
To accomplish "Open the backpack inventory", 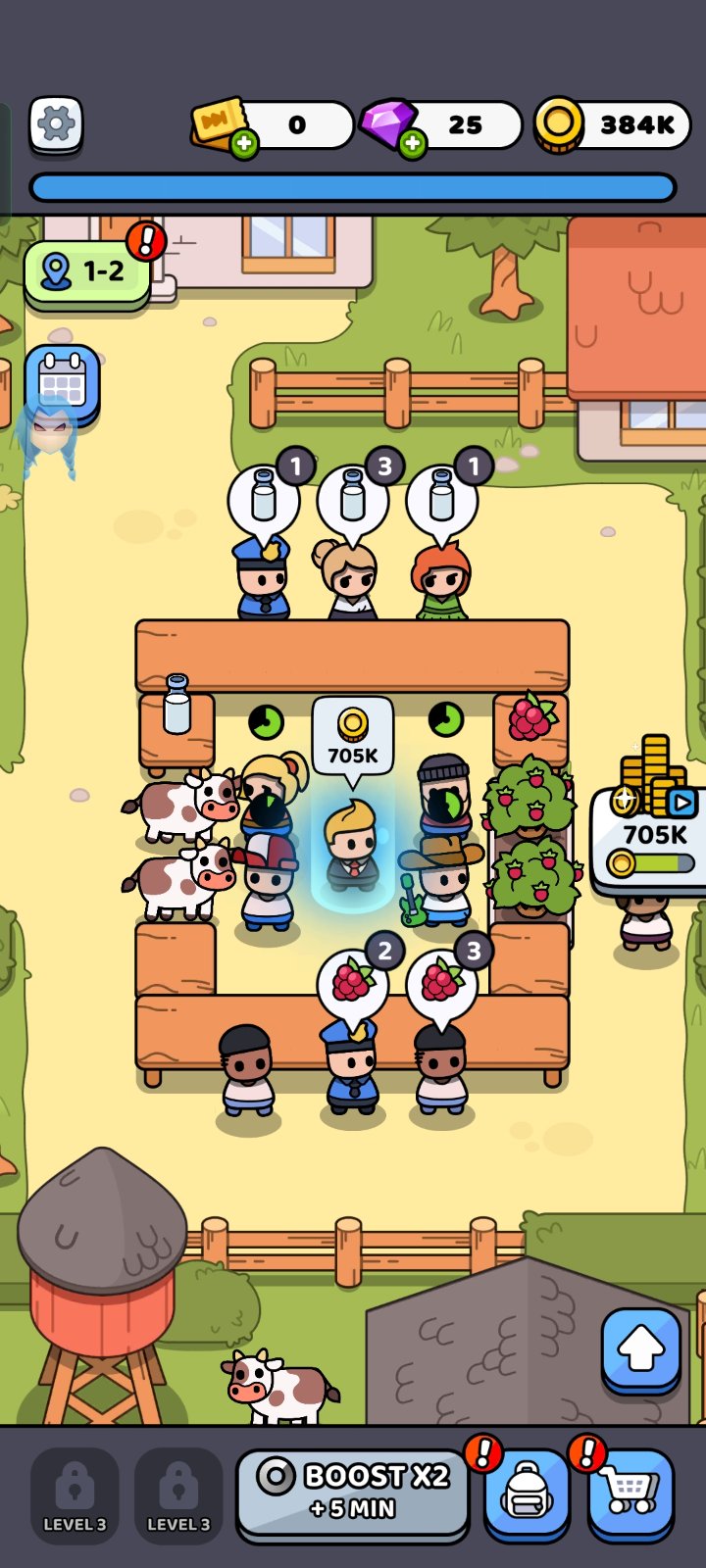I will 526,1492.
